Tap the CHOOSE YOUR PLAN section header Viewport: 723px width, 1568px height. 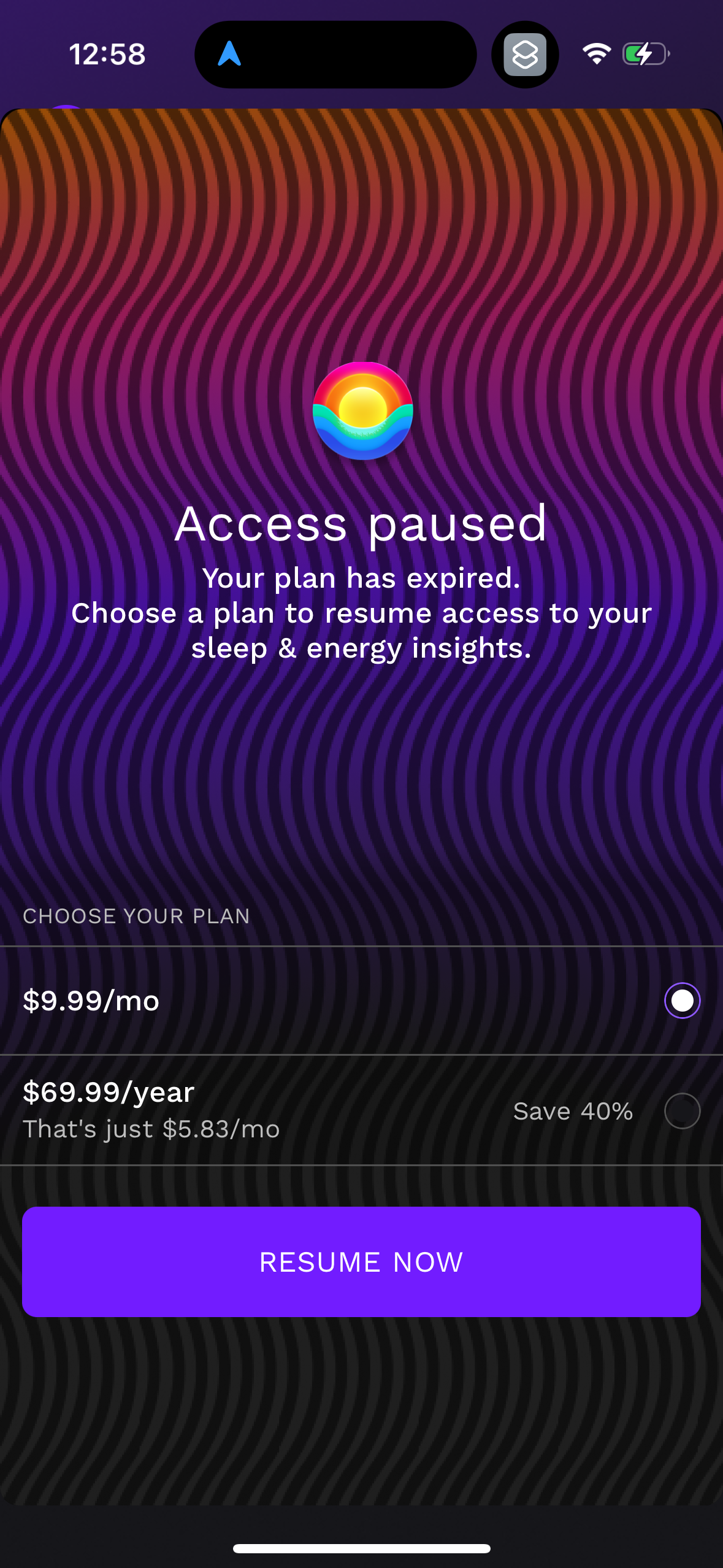coord(136,916)
